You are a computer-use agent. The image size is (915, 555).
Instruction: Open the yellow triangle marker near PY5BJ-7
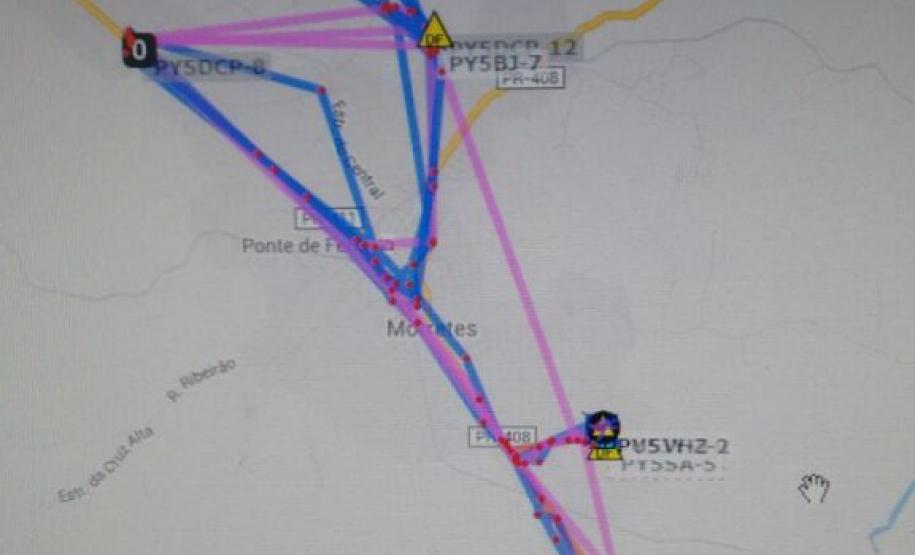click(434, 32)
